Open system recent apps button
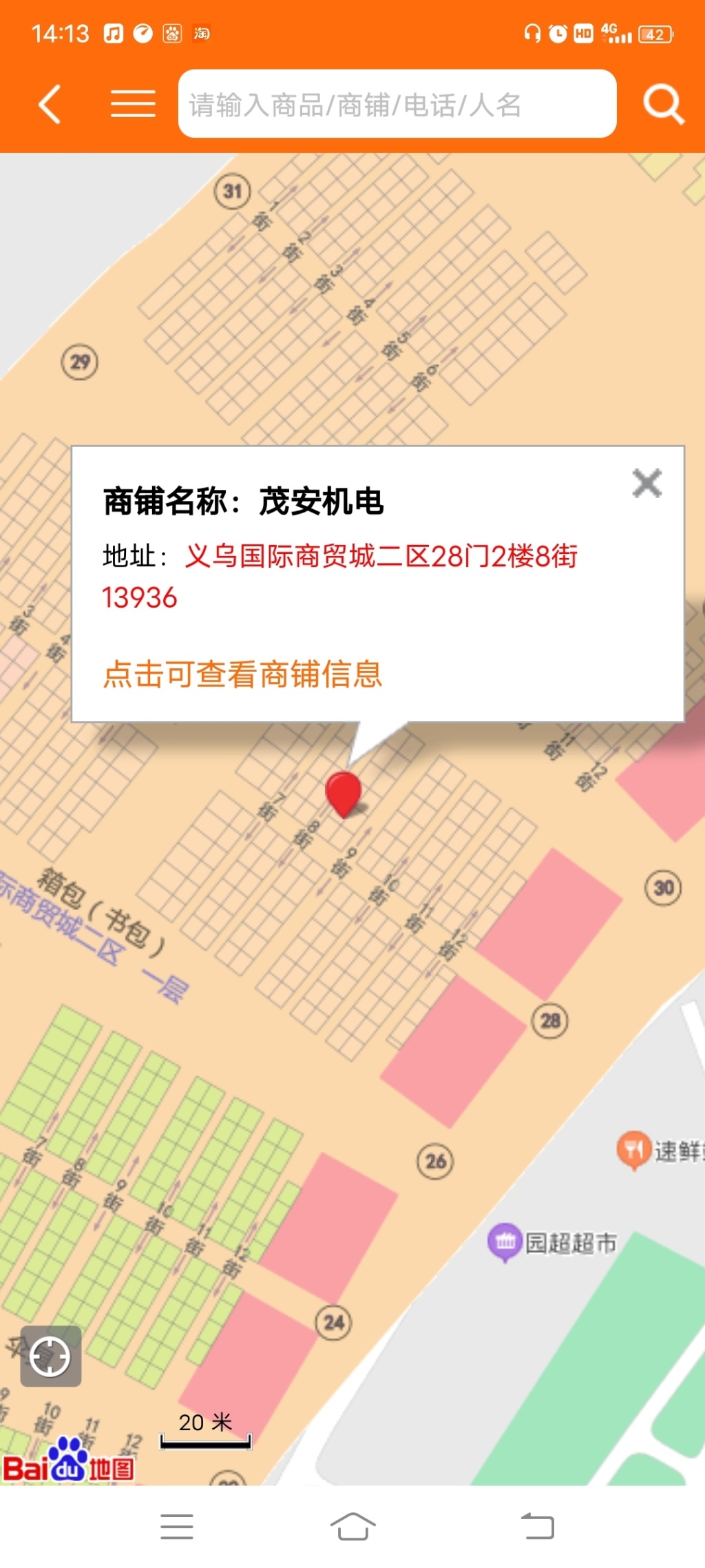 coord(177,1526)
